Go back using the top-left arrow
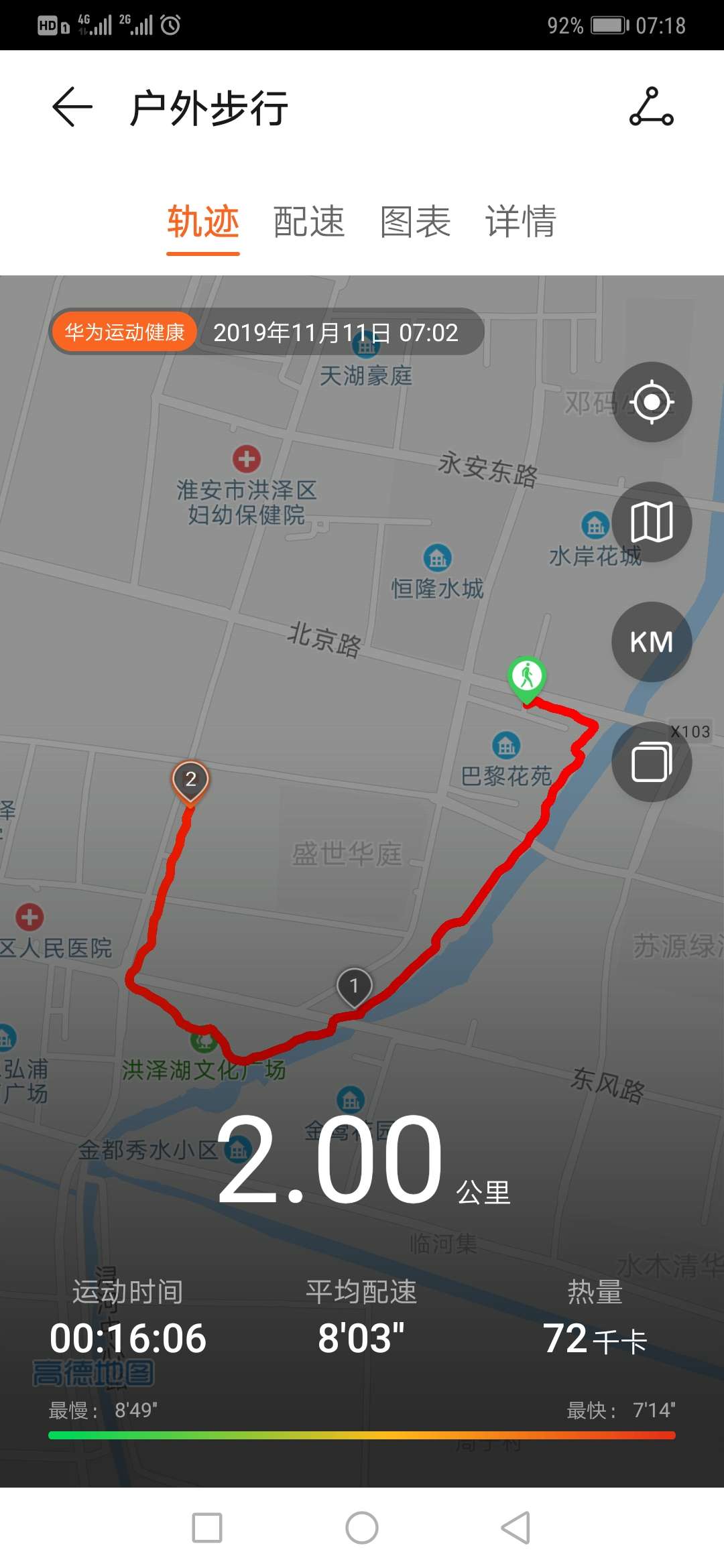The width and height of the screenshot is (724, 1568). [72, 107]
